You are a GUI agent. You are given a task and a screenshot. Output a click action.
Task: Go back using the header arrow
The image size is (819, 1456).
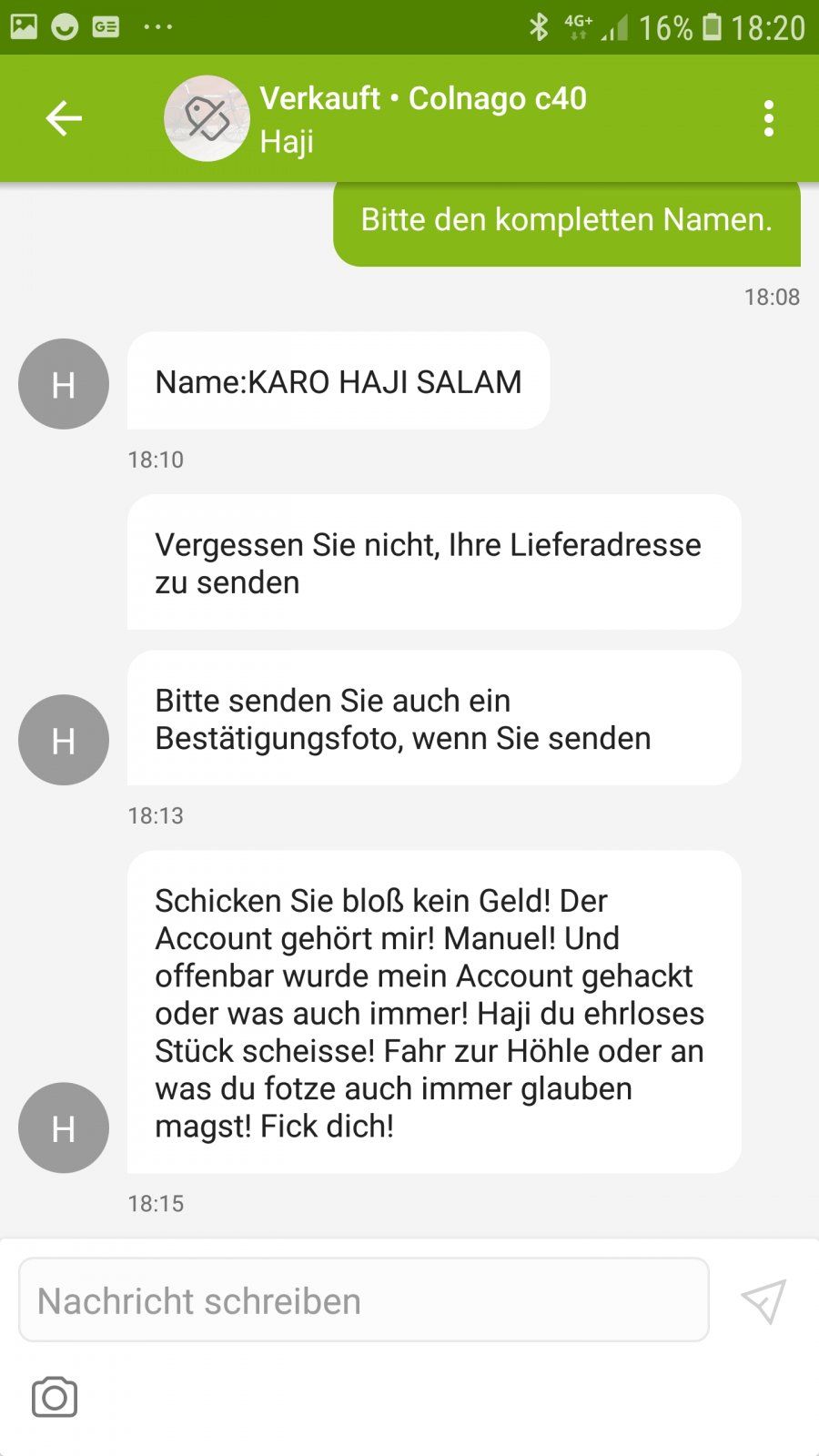(64, 118)
